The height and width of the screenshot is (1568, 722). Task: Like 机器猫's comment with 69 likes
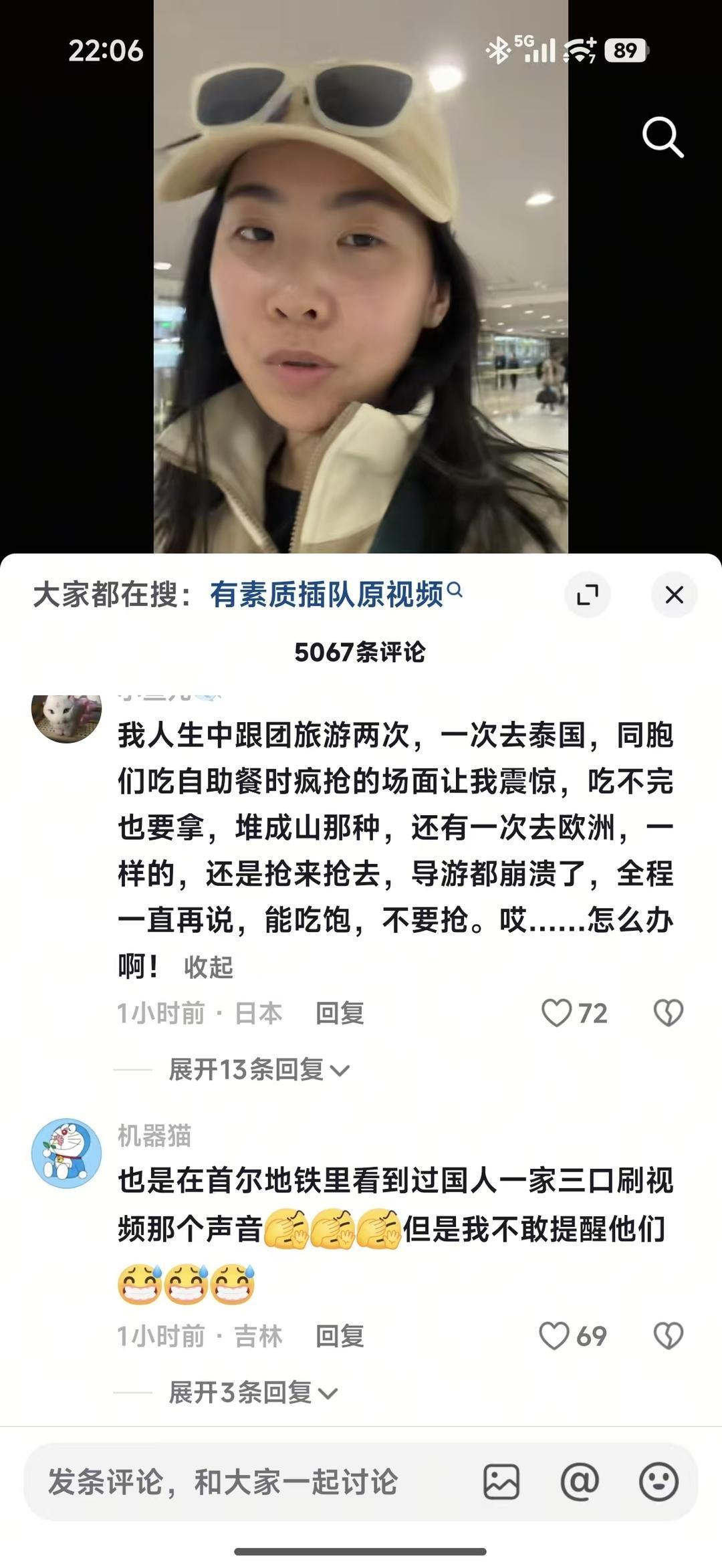555,1336
